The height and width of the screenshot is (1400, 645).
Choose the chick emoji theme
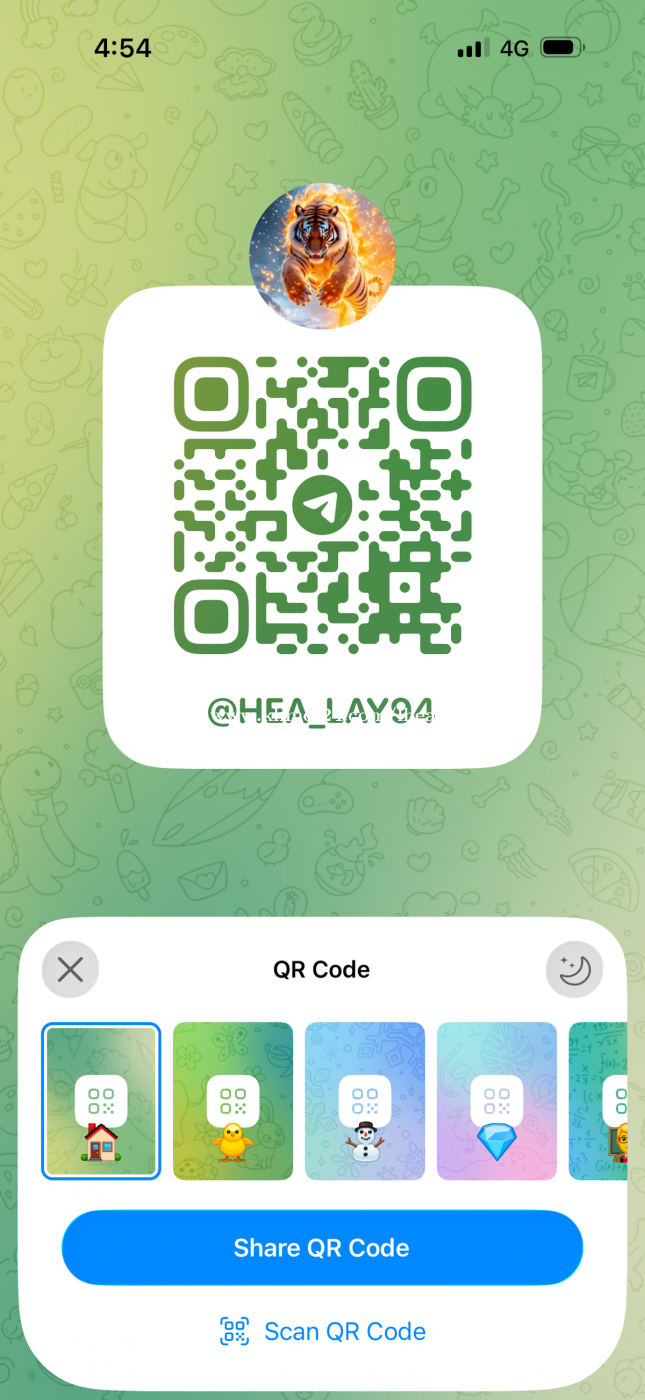point(233,1101)
